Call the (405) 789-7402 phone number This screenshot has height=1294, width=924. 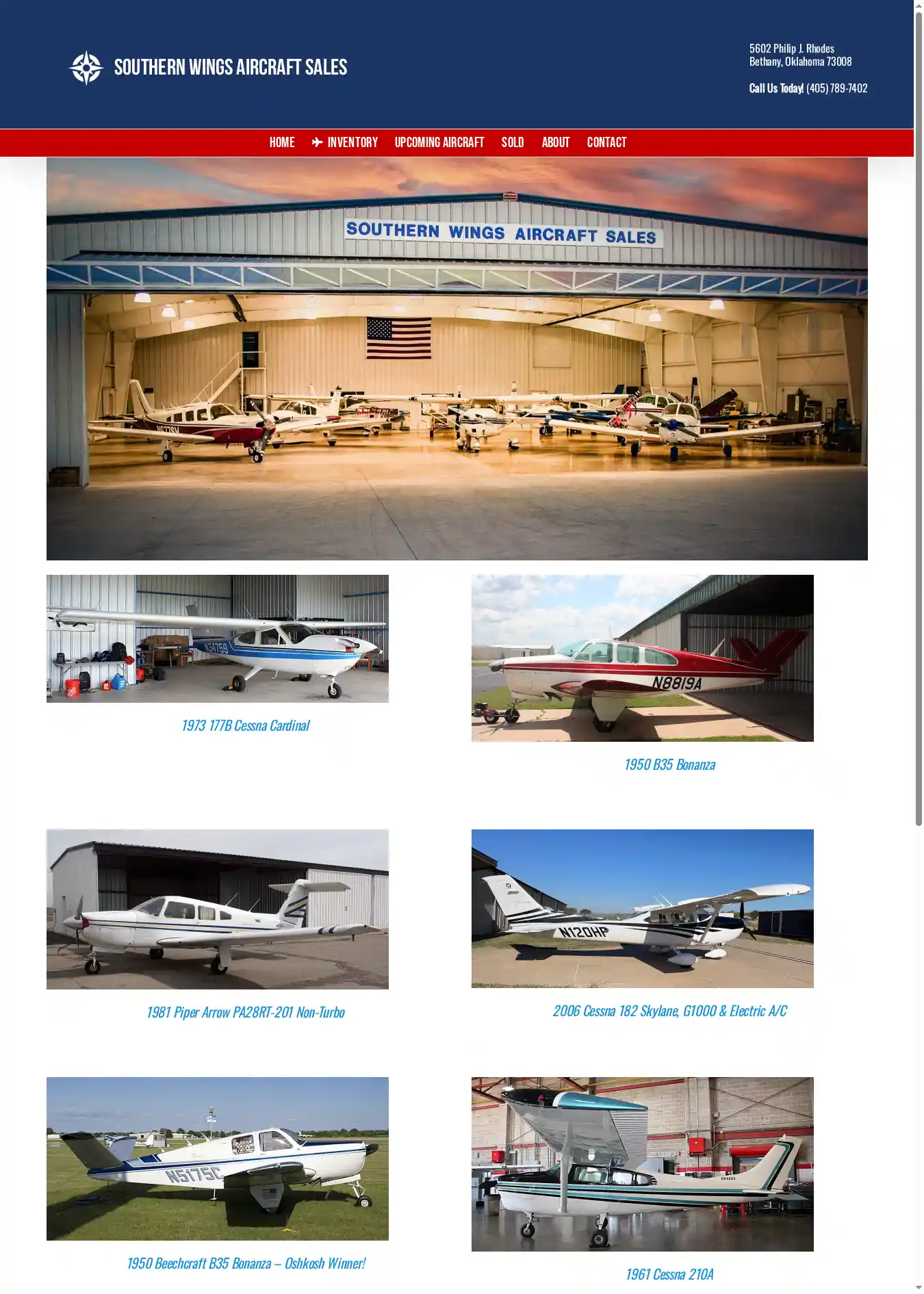click(836, 88)
